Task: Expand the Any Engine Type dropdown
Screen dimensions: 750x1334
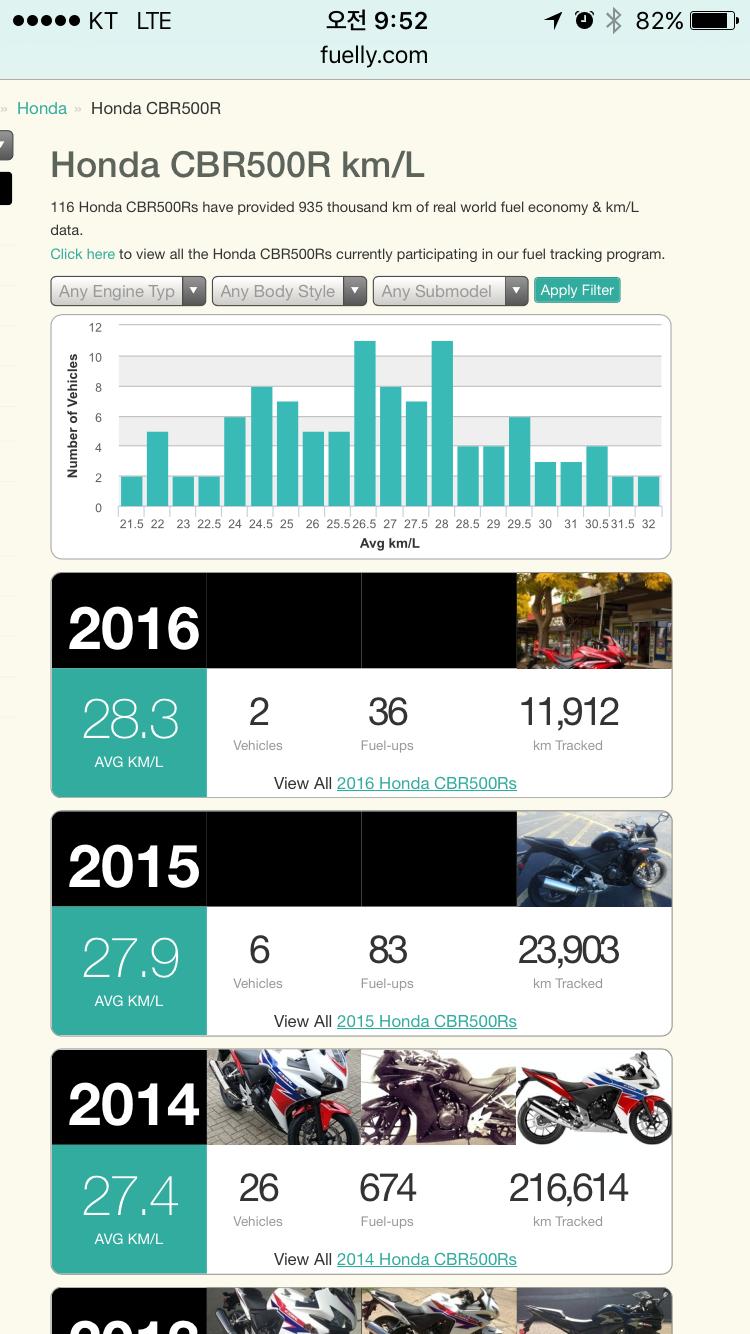Action: click(128, 291)
